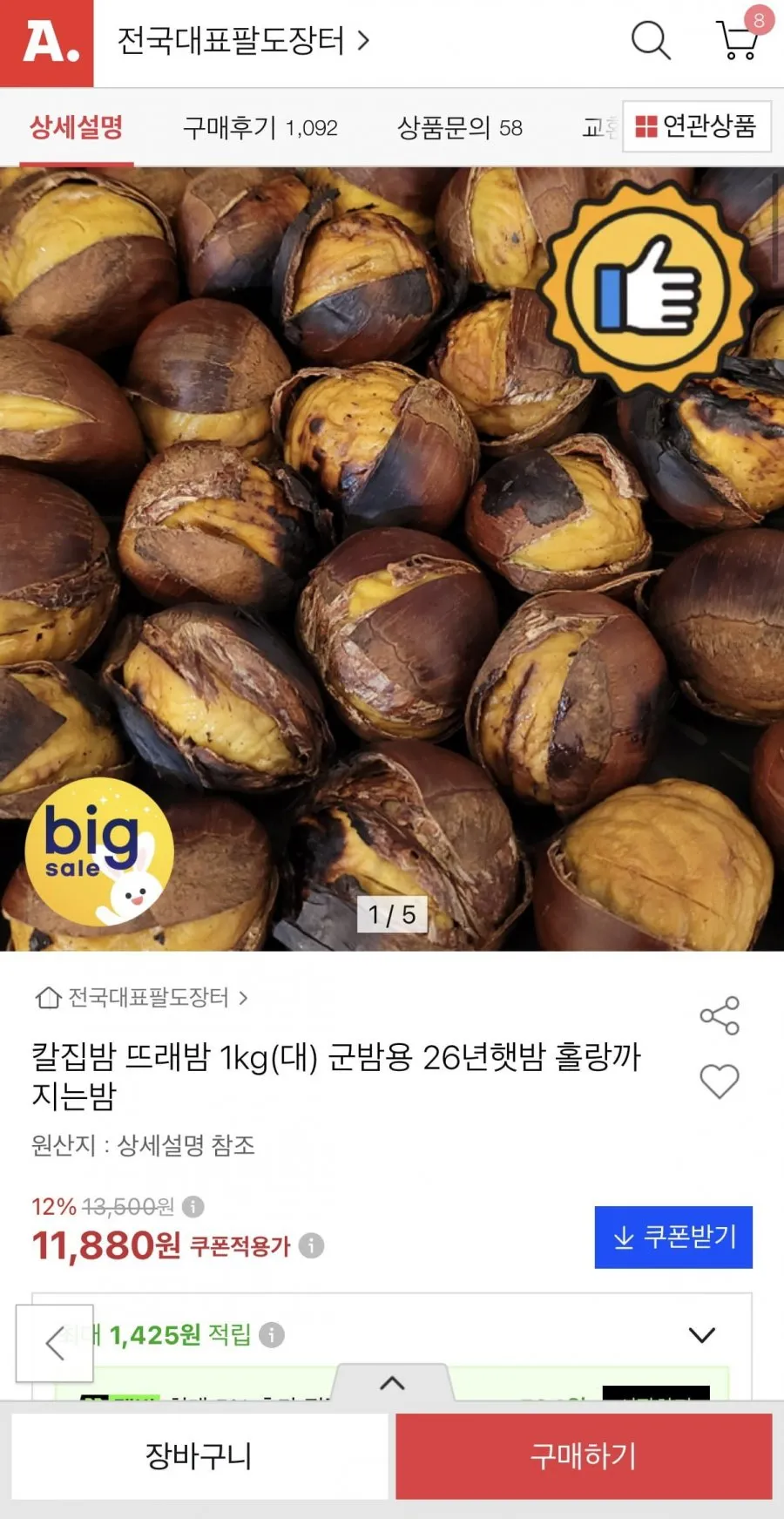Switch to 상품문의 tab

point(459,128)
